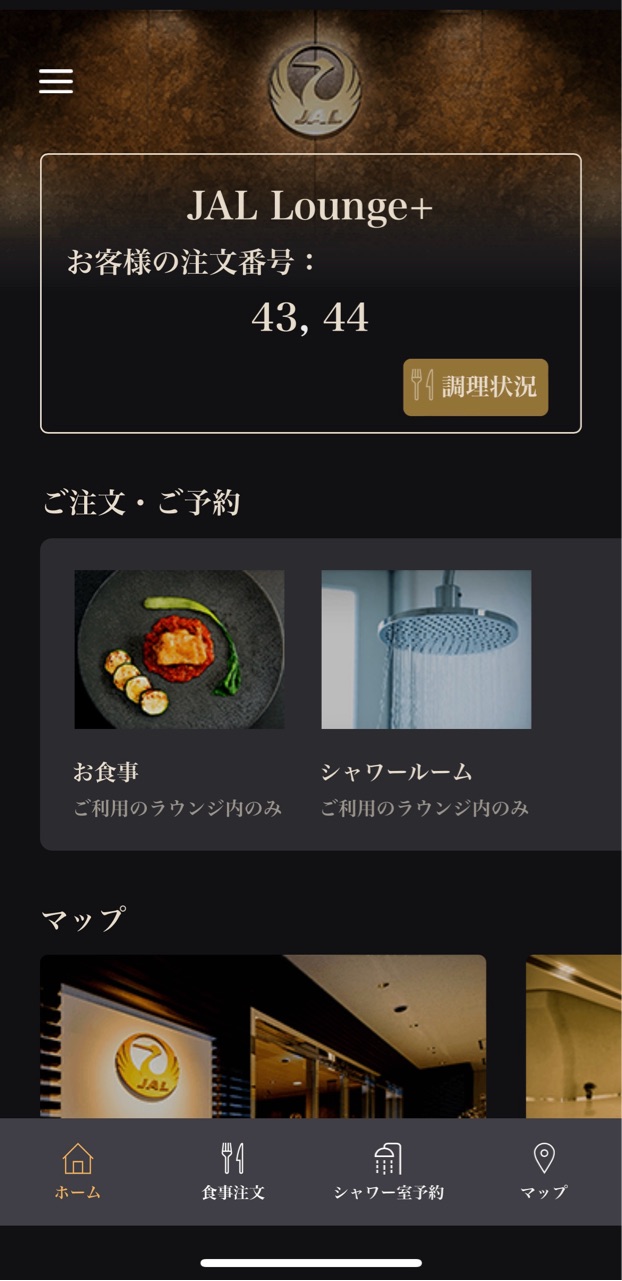View the lounge entrance map image
The width and height of the screenshot is (622, 1281).
(263, 1036)
